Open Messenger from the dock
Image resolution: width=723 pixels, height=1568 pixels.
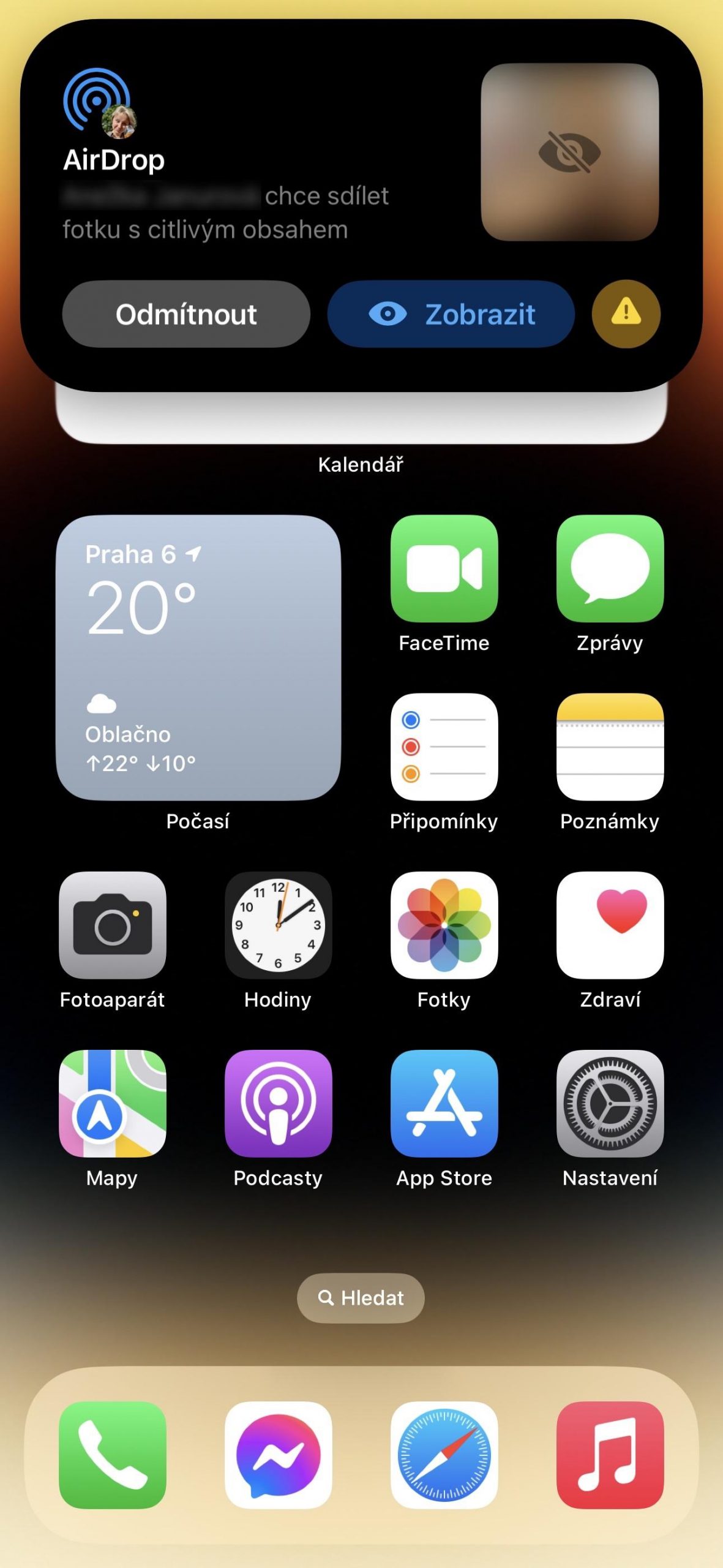coord(279,1455)
